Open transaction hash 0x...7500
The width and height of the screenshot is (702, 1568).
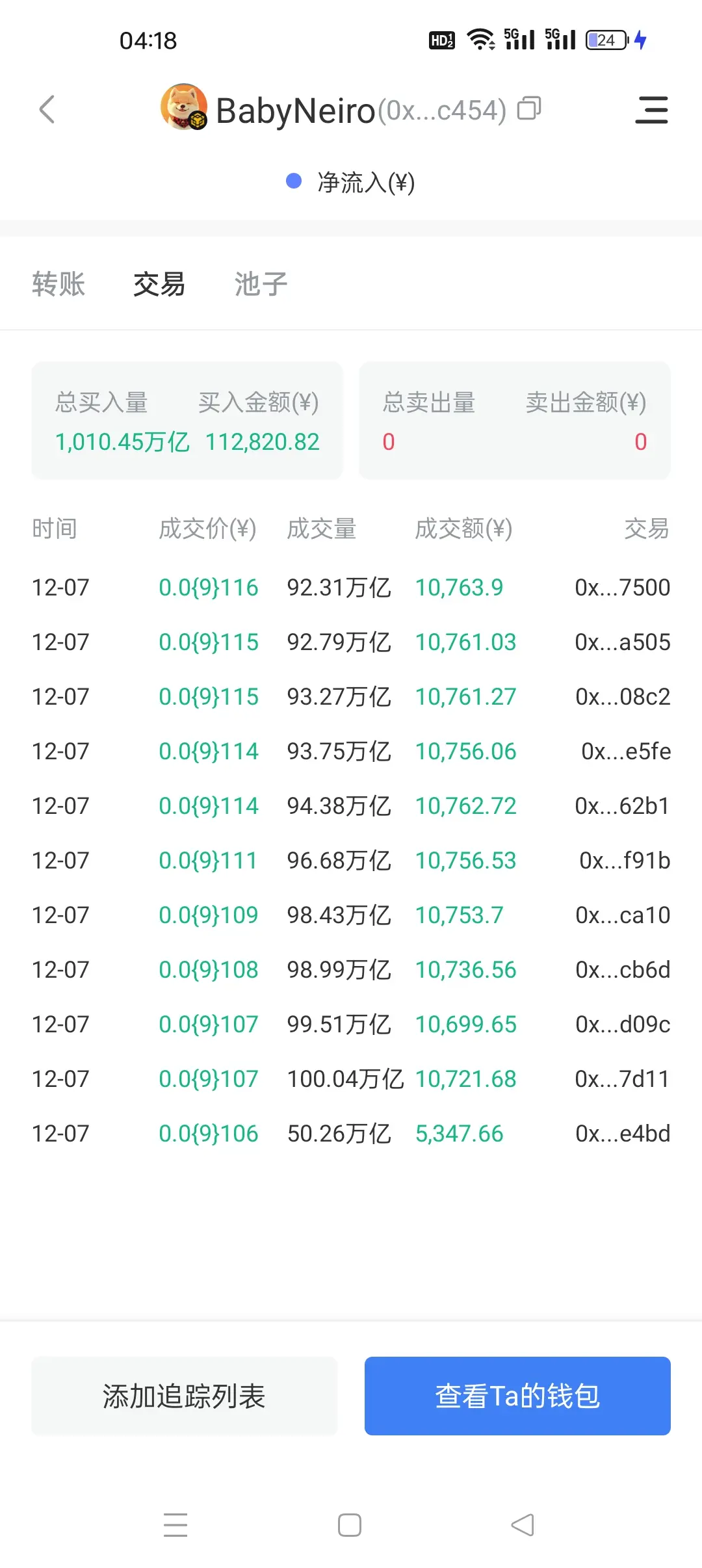pos(622,588)
